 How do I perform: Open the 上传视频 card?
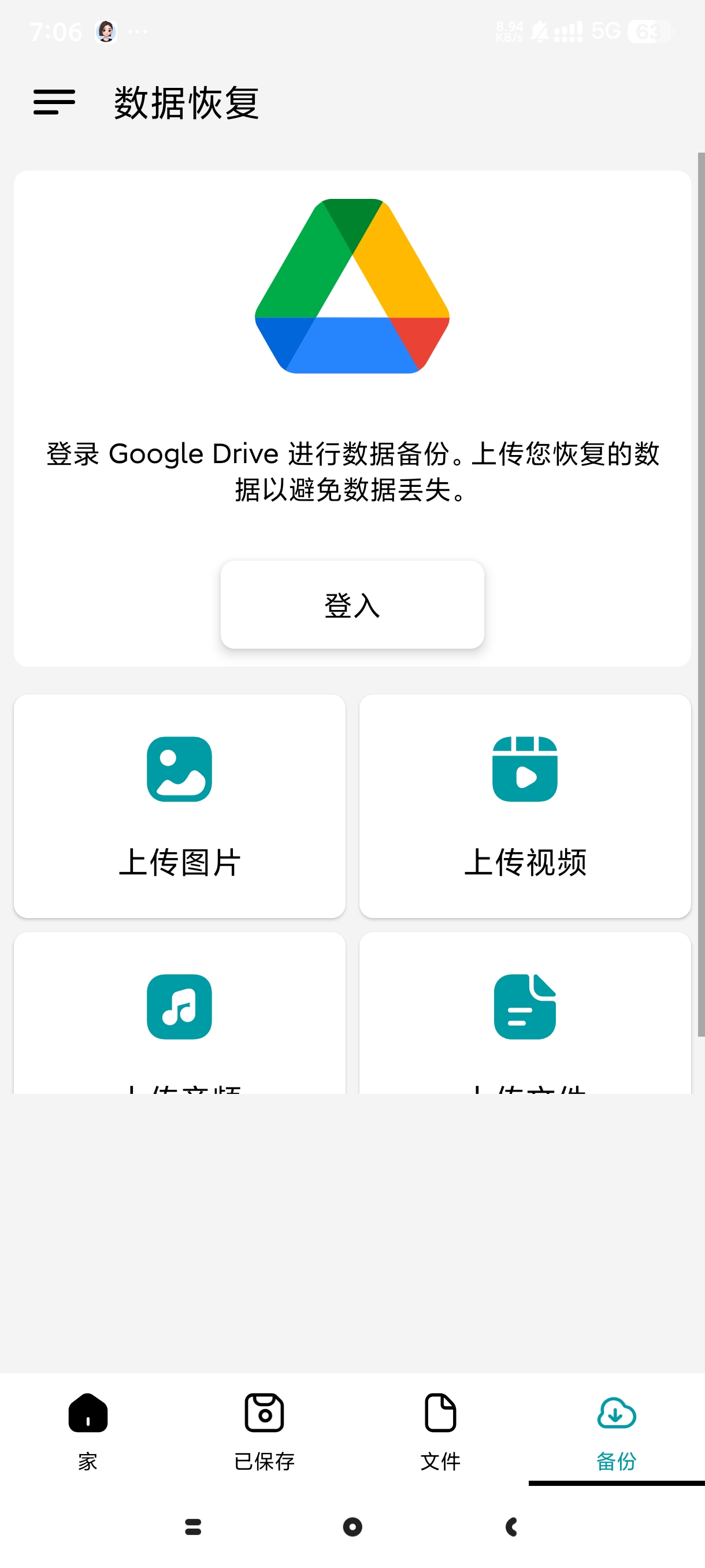coord(525,805)
